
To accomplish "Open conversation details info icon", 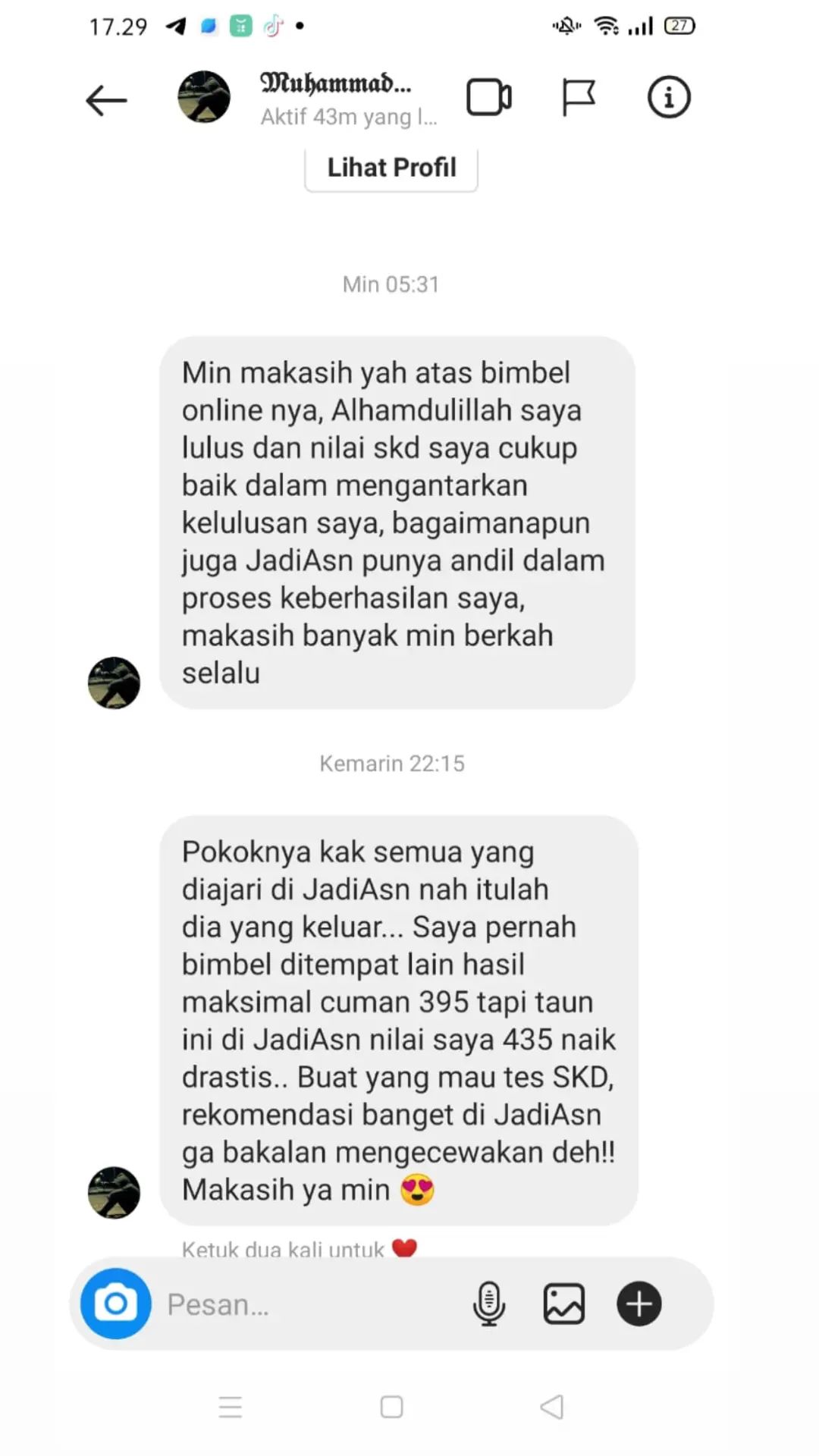I will (x=669, y=98).
